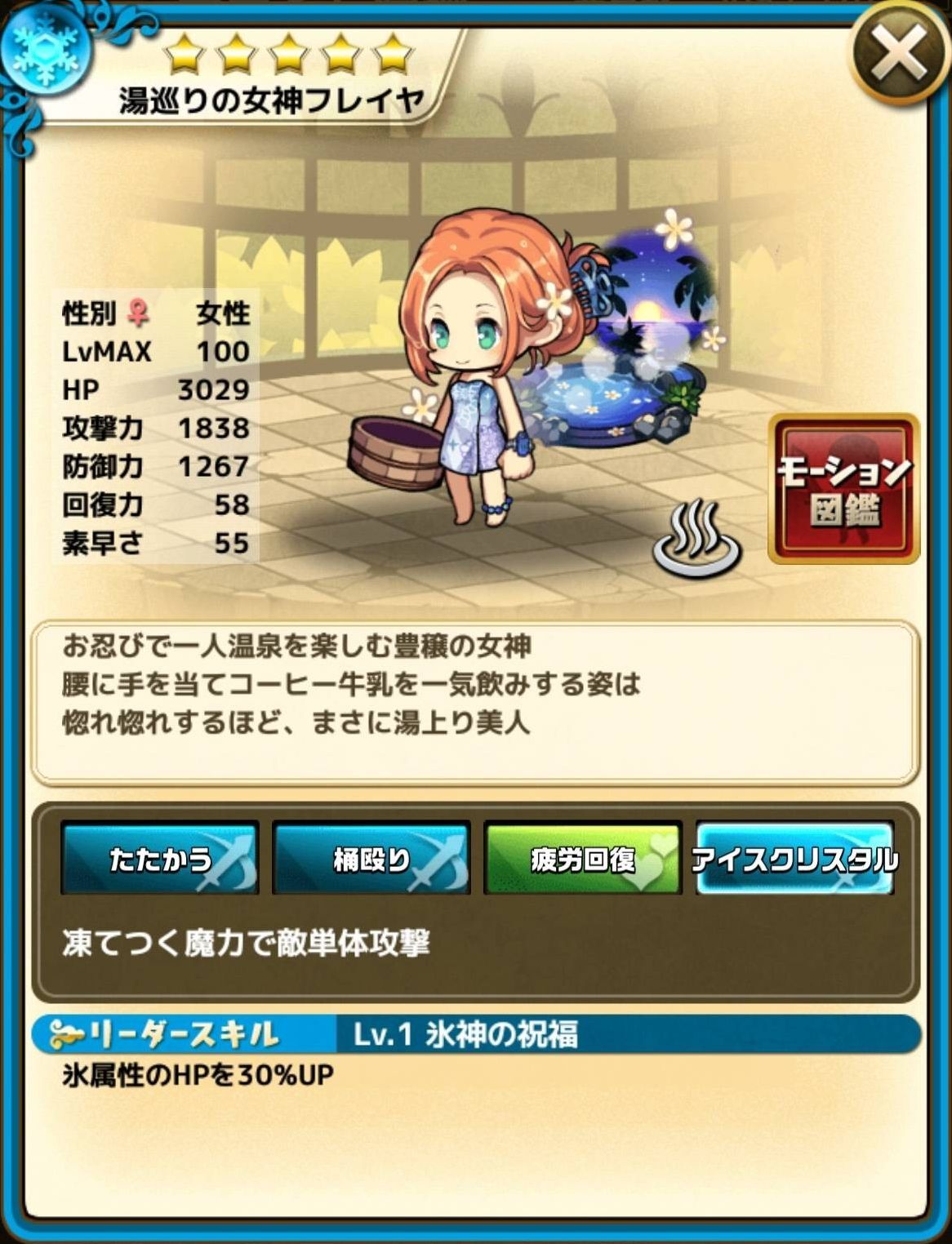The image size is (952, 1244).
Task: Select the 桶殴り skill button
Action: (371, 858)
